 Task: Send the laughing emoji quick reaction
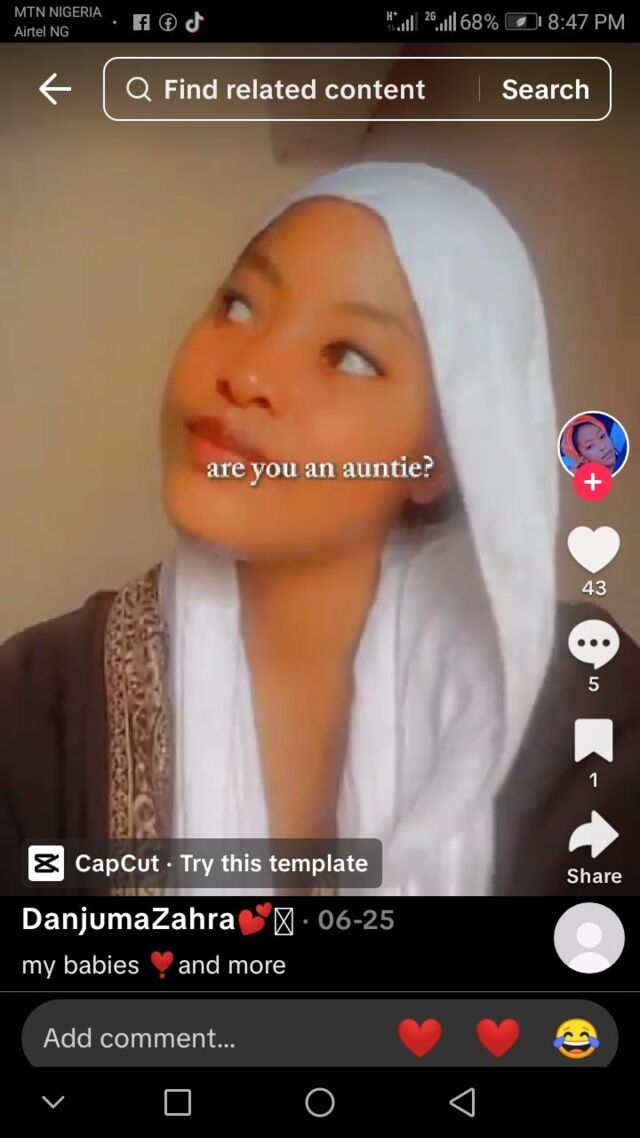click(x=576, y=1038)
